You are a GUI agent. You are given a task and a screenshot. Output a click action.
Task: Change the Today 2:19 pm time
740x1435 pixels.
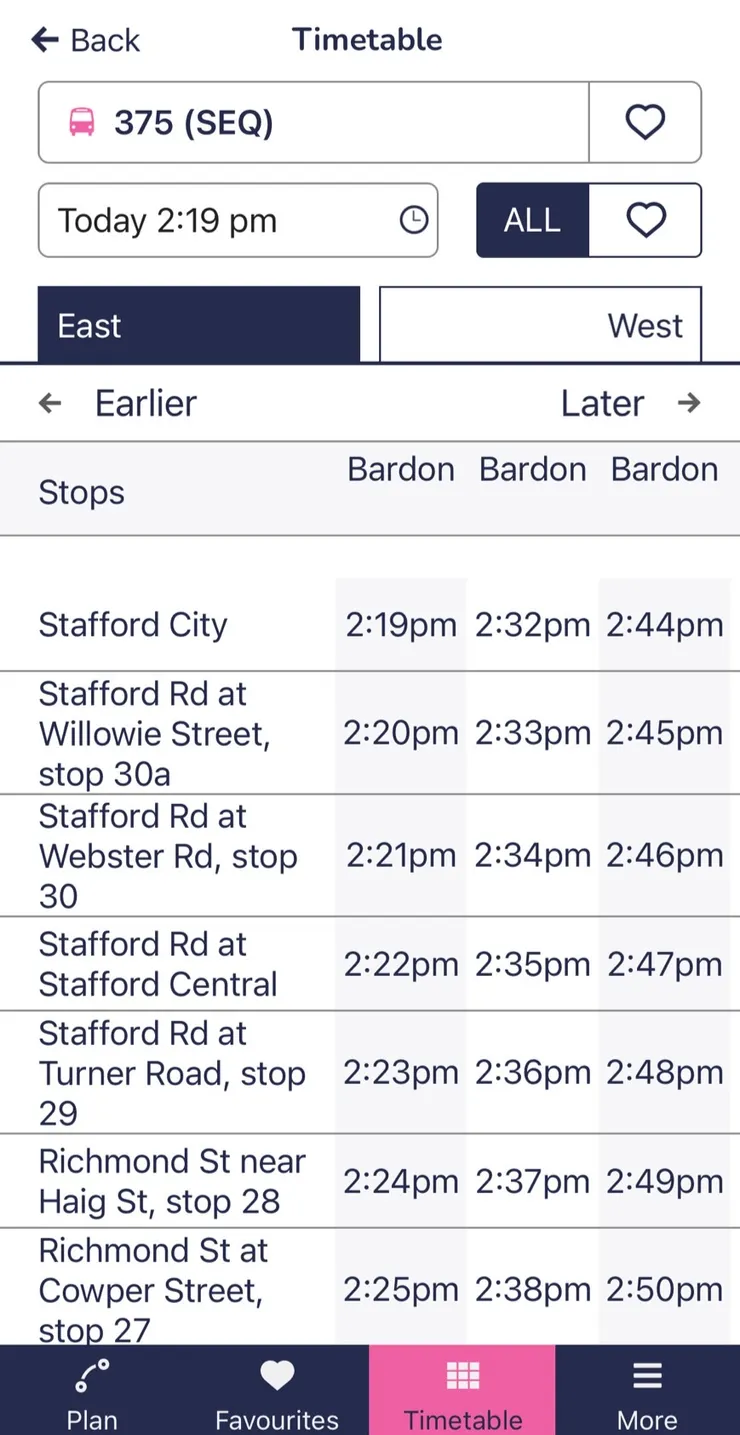click(238, 220)
